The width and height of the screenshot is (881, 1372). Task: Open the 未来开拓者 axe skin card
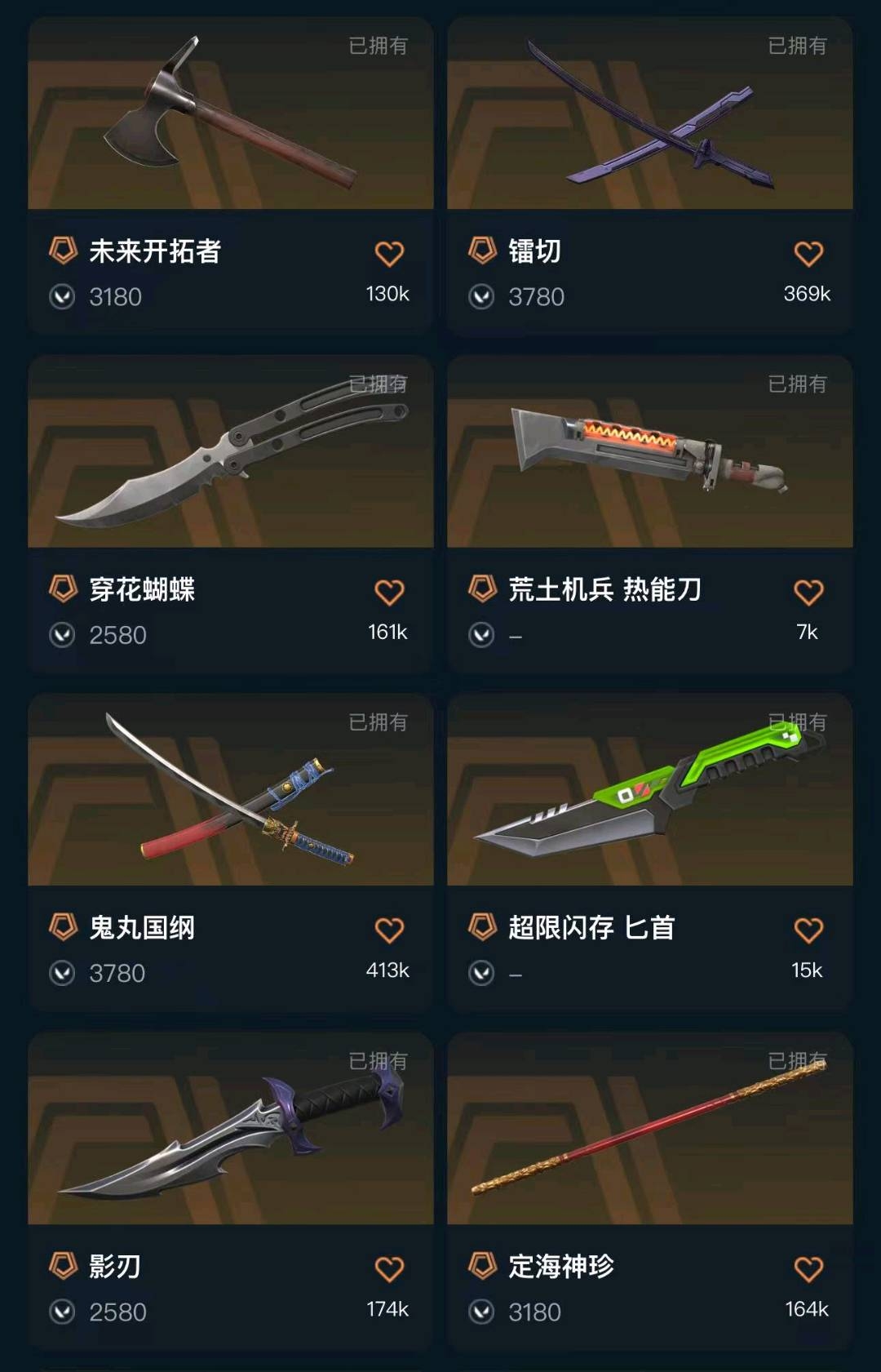(230, 114)
